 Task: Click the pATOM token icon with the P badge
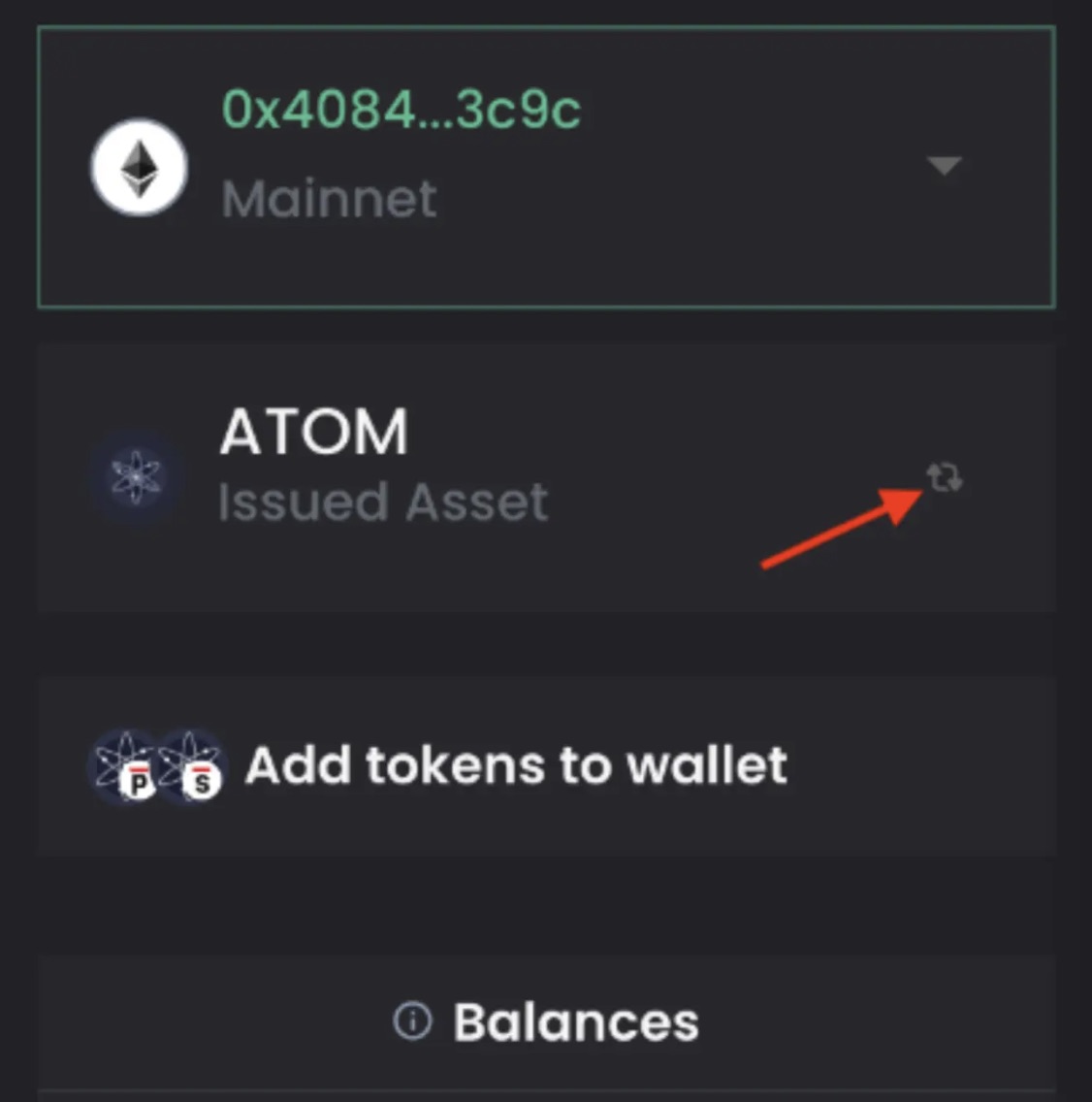(127, 766)
